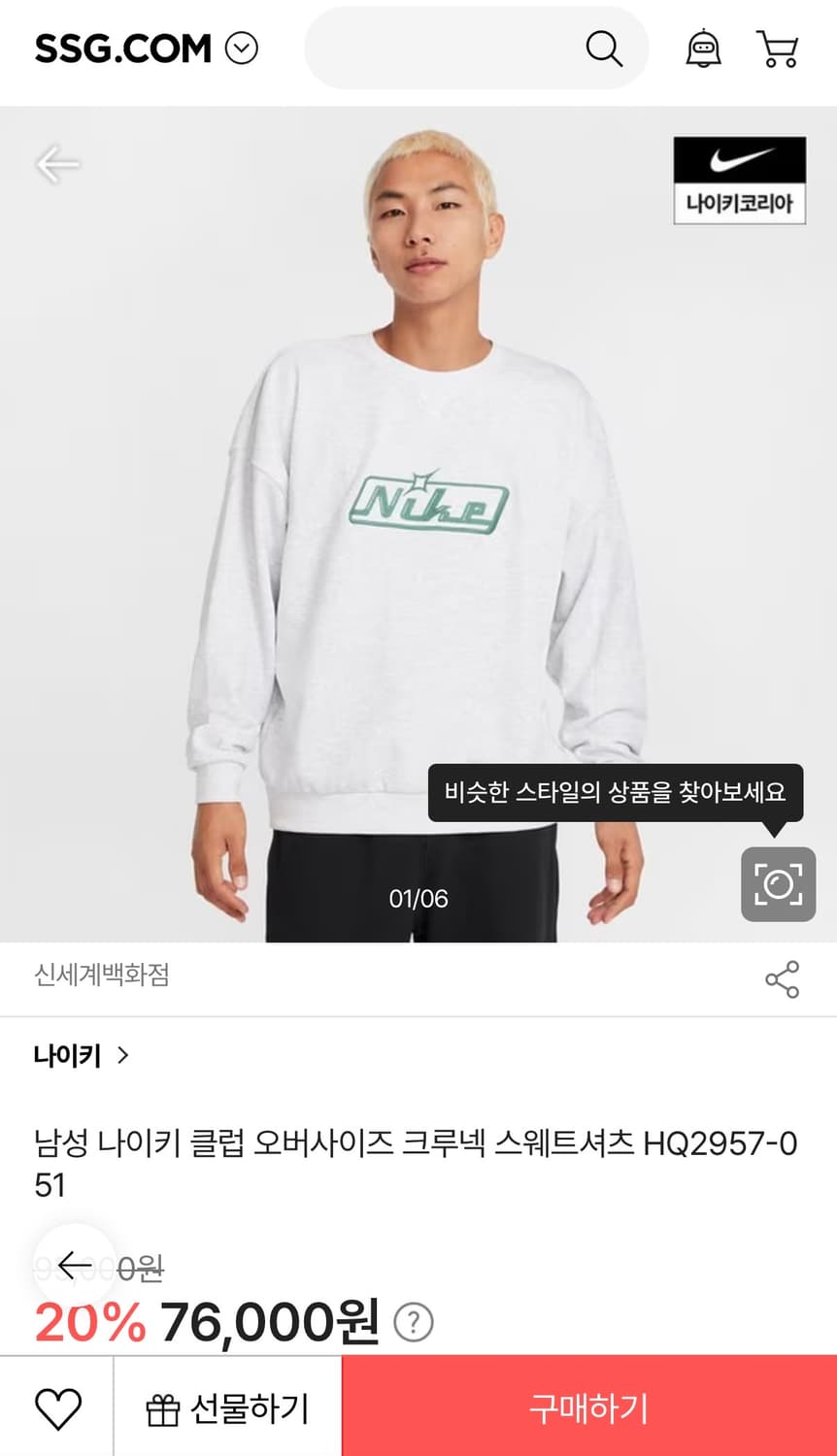Tap the back arrow overlay near the price
This screenshot has width=837, height=1456.
(x=76, y=1263)
